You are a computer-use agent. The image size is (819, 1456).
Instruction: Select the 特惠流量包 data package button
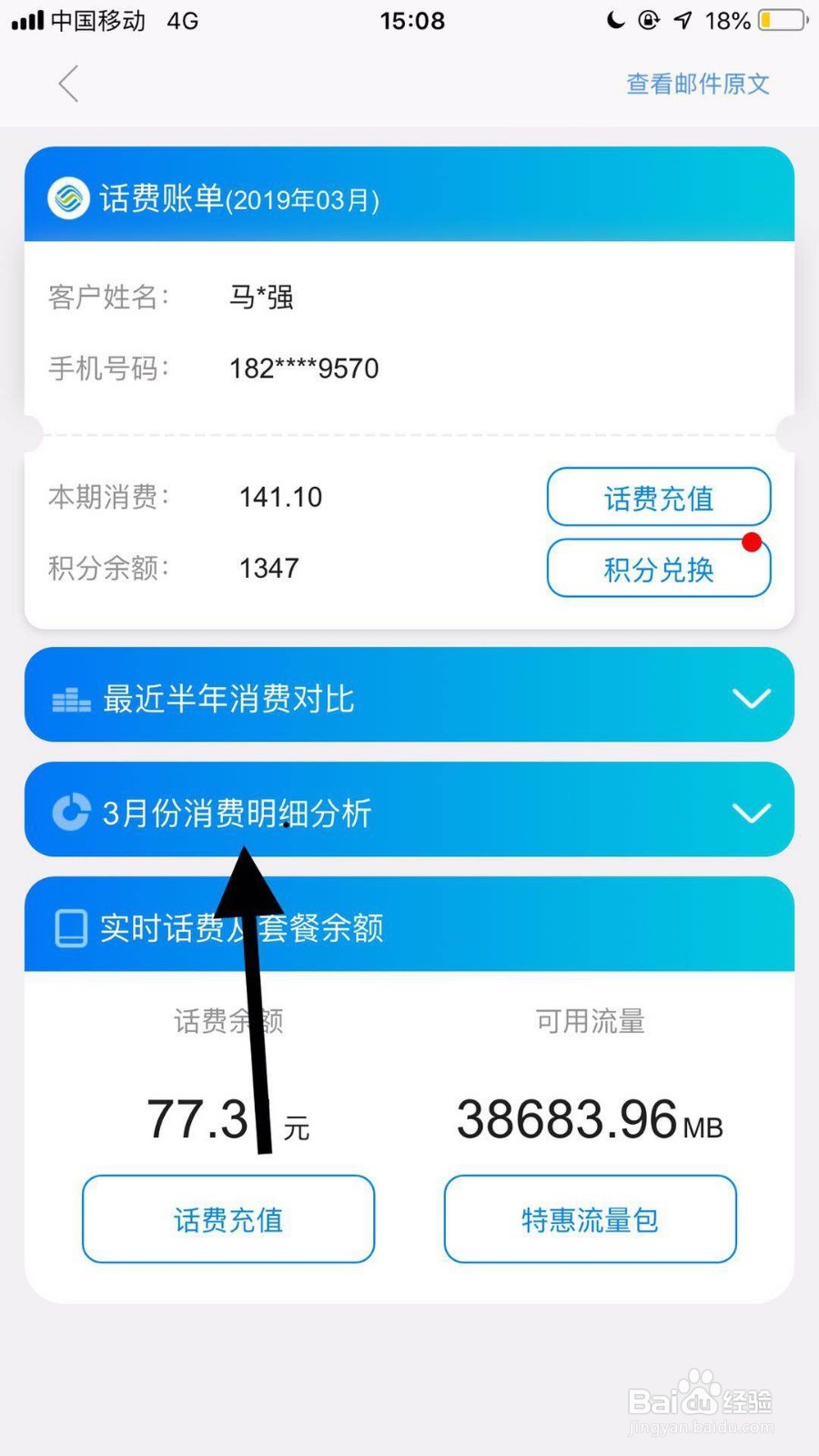(589, 1219)
